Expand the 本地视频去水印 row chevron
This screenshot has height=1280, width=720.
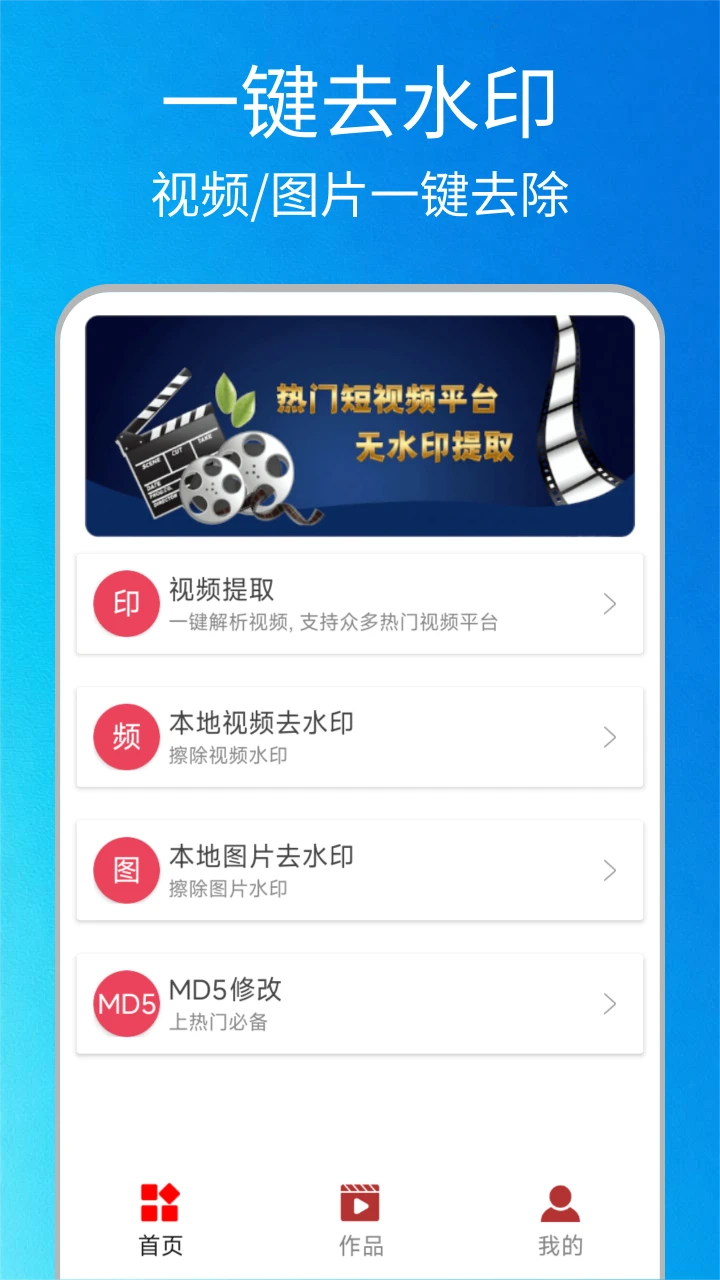610,737
